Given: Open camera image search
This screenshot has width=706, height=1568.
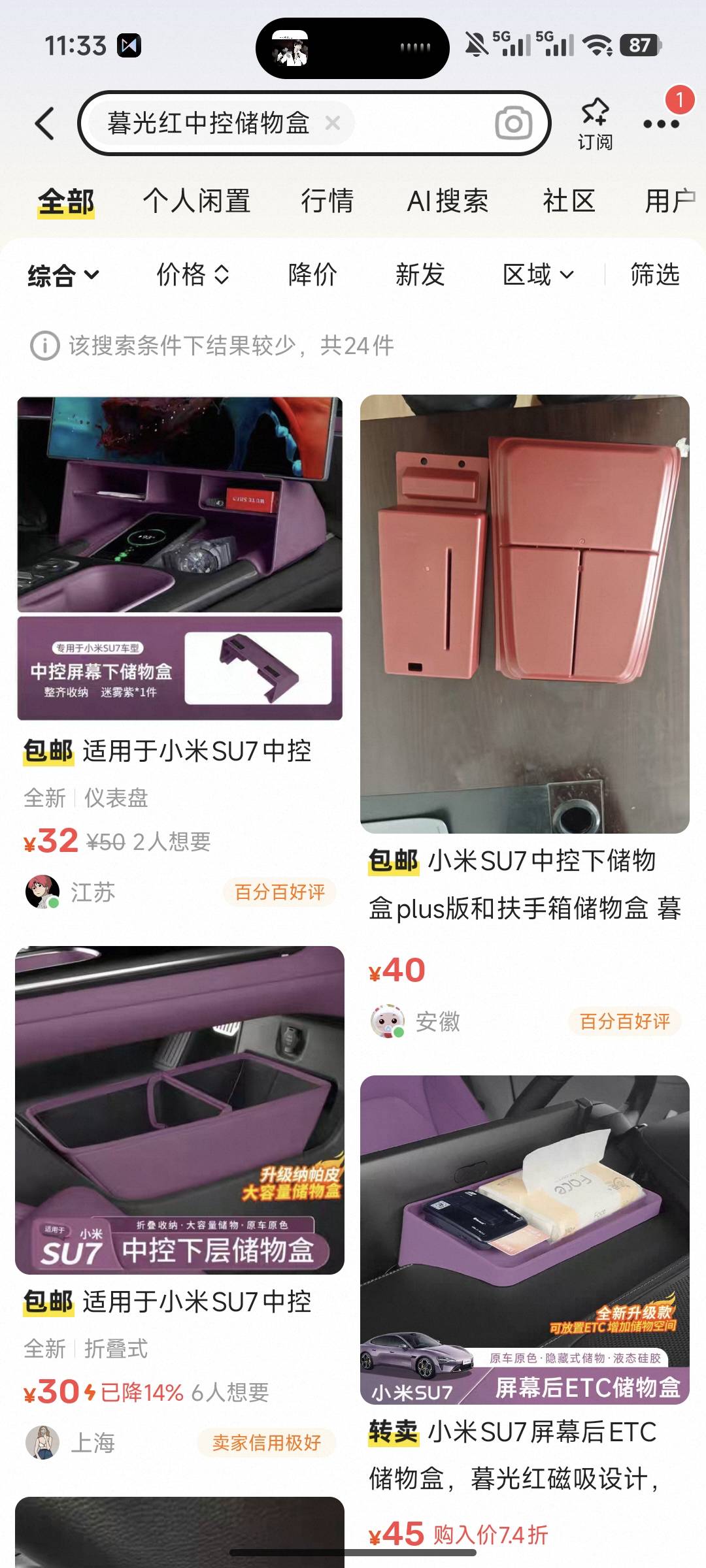Looking at the screenshot, I should click(x=513, y=123).
